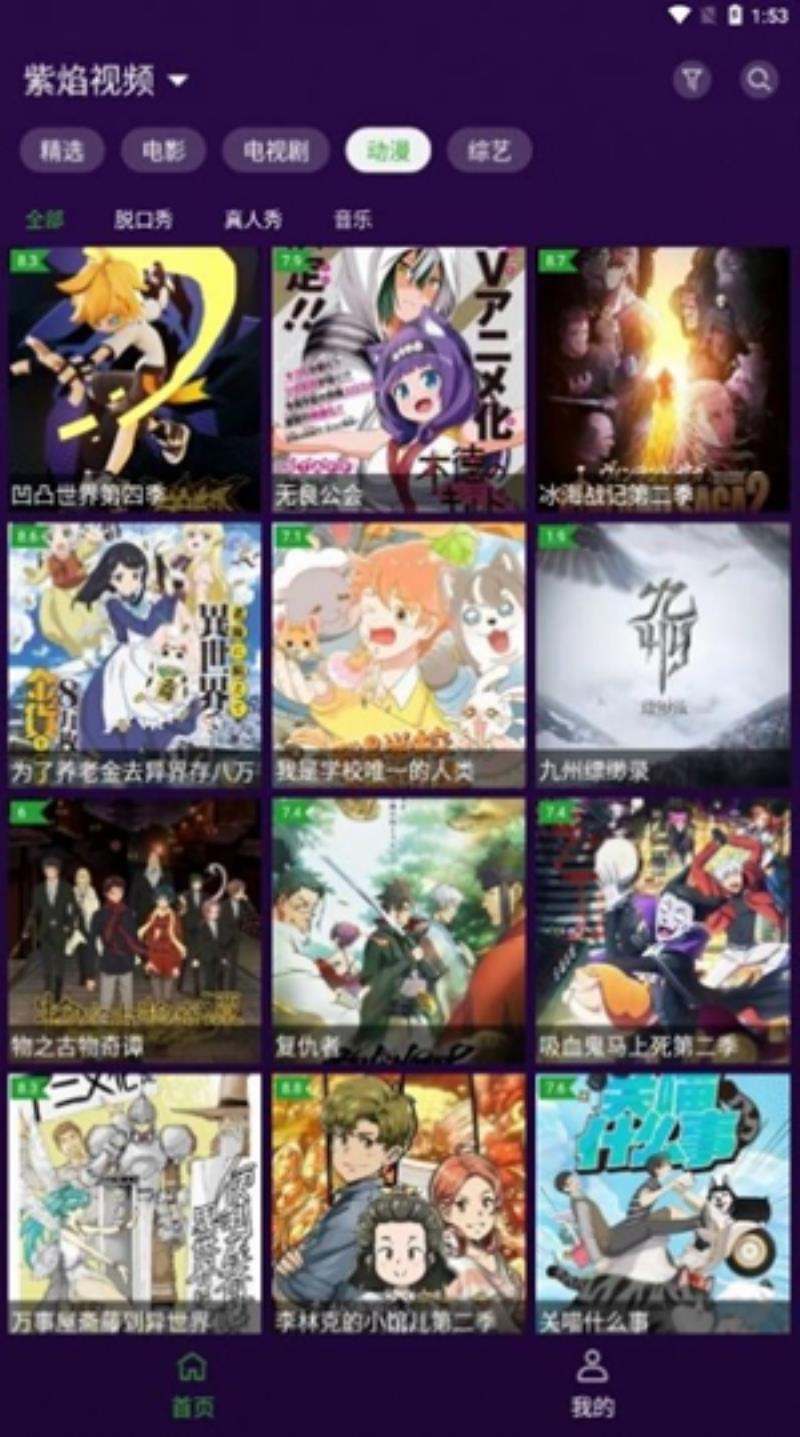The image size is (800, 1437).
Task: Switch to the 精选 category chip
Action: [x=62, y=151]
